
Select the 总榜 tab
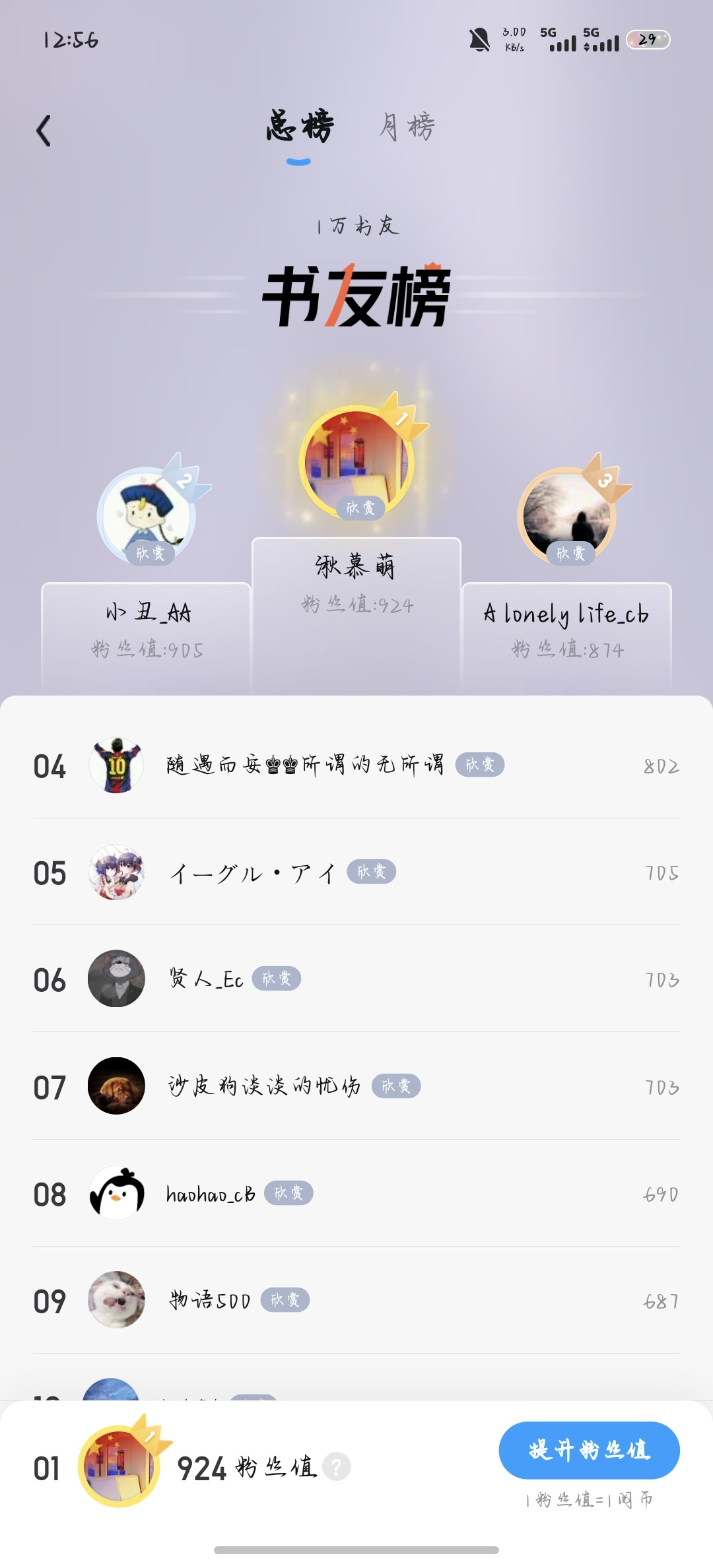[300, 127]
